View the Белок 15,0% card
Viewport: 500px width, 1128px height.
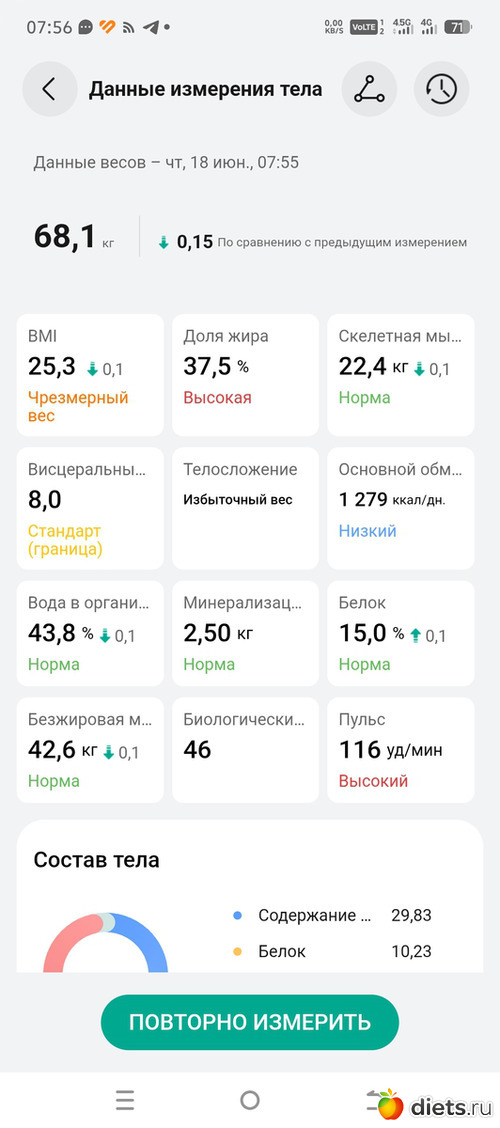pos(401,634)
